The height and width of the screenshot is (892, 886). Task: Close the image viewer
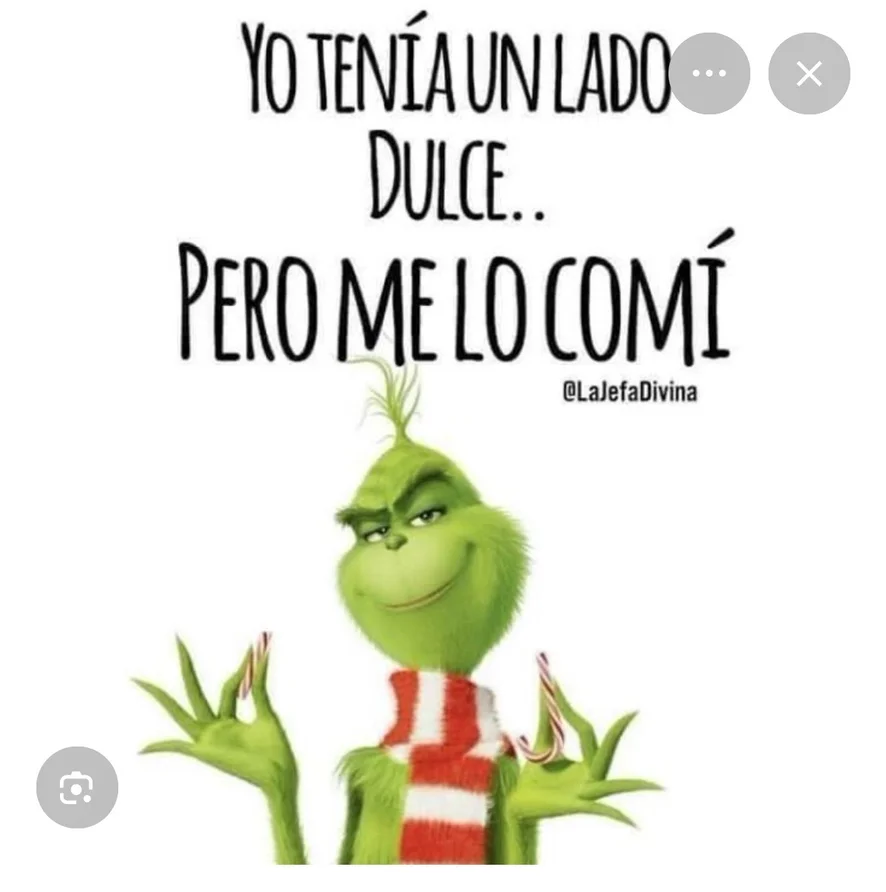tap(809, 73)
